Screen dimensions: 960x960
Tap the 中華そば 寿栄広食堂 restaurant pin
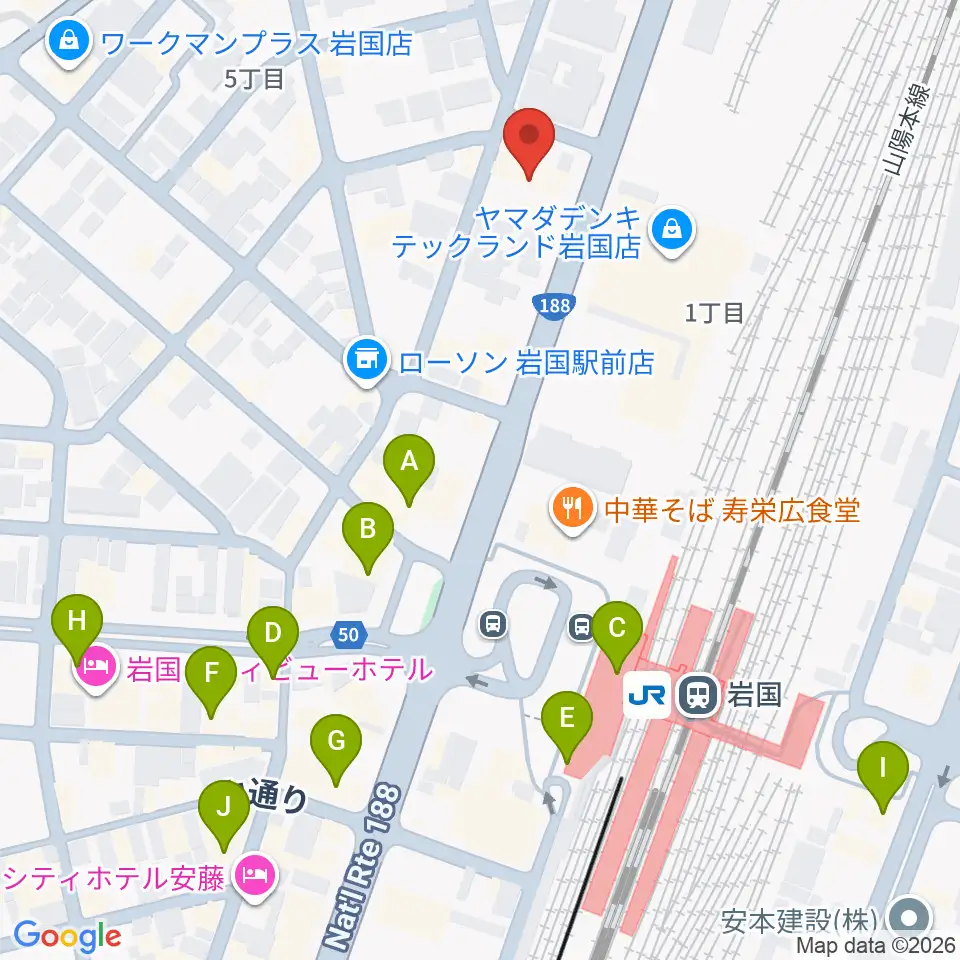pyautogui.click(x=572, y=511)
